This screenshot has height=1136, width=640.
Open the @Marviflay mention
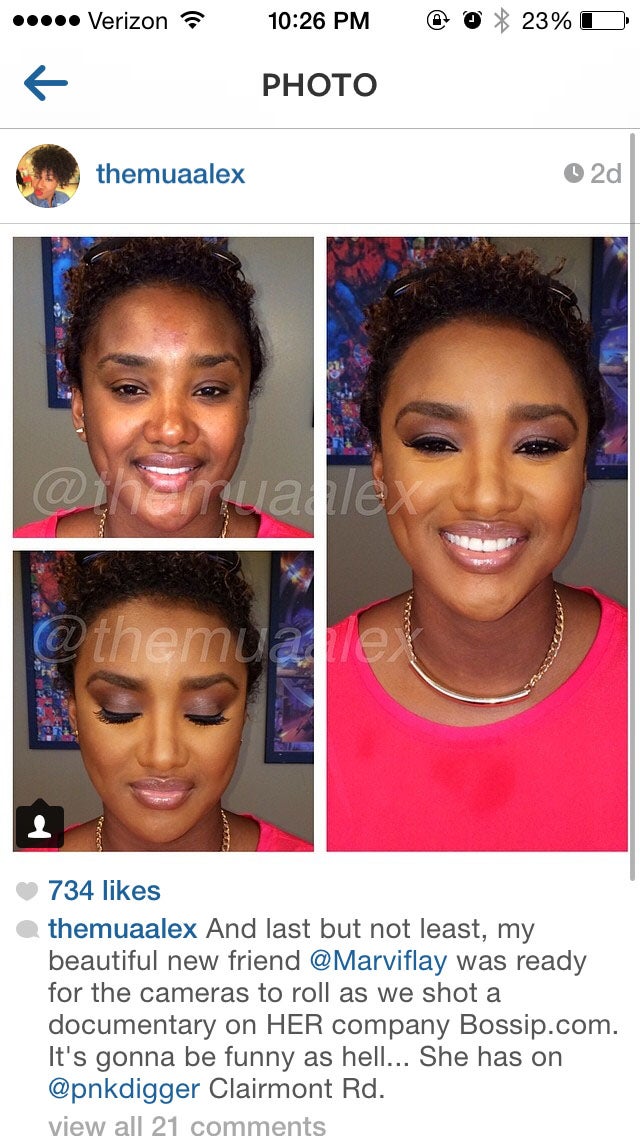(x=378, y=961)
